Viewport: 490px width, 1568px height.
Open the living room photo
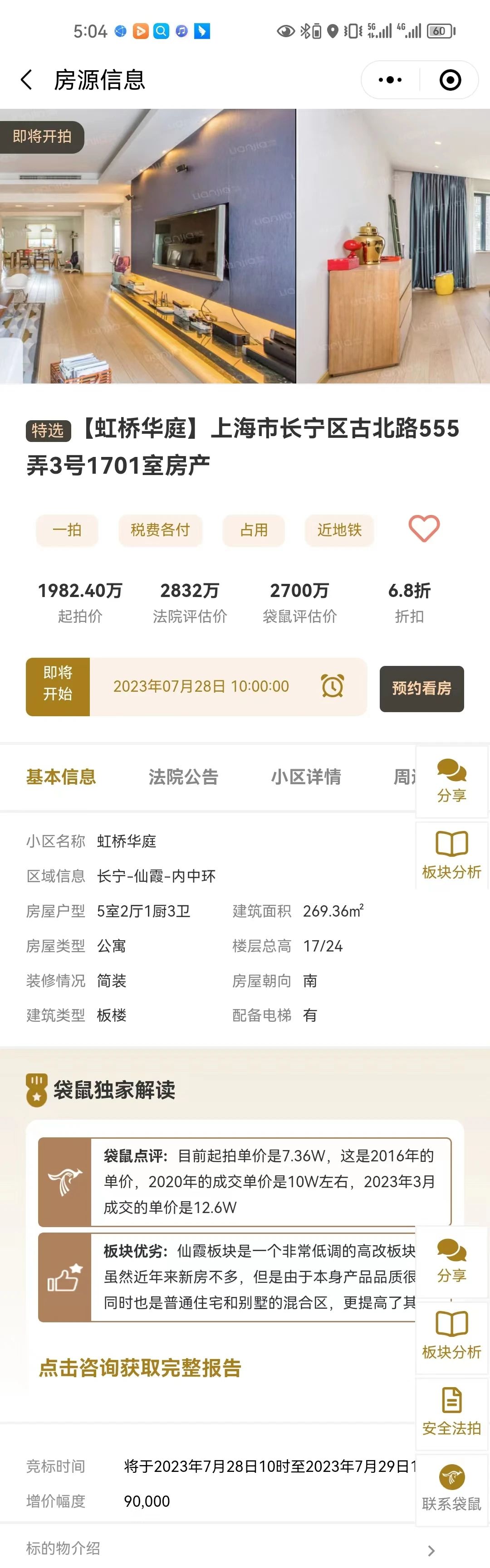[x=147, y=247]
